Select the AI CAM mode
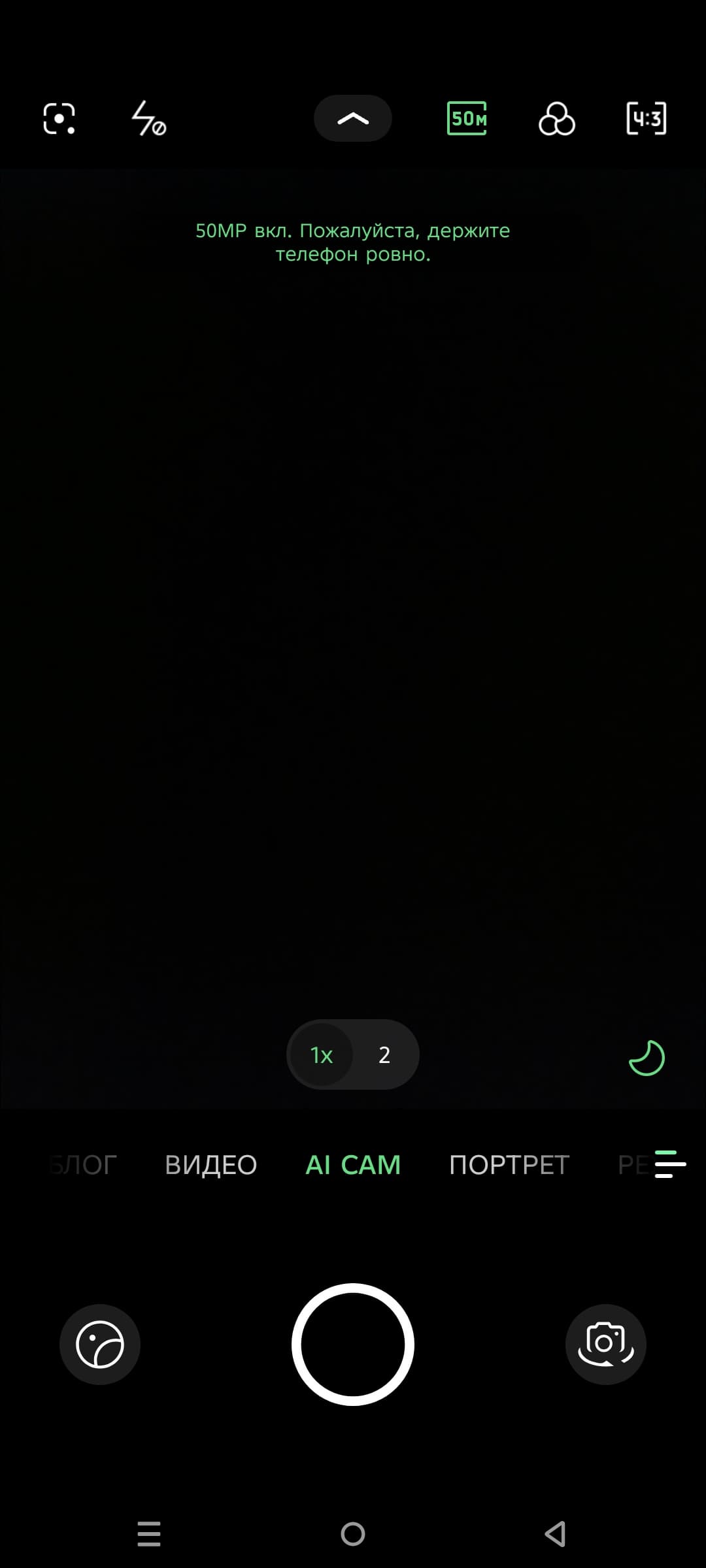Image resolution: width=706 pixels, height=1568 pixels. [x=353, y=1165]
